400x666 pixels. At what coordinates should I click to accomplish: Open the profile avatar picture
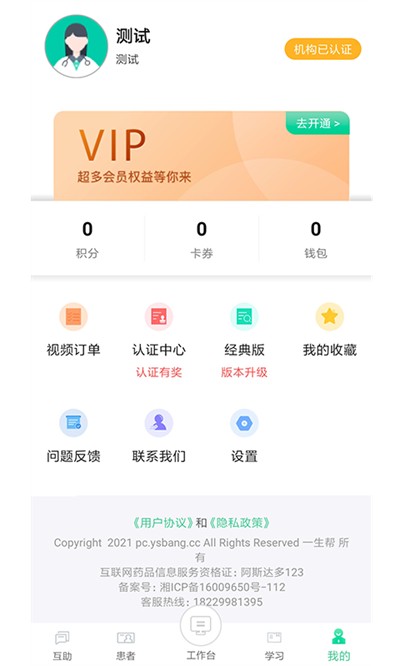click(x=76, y=46)
